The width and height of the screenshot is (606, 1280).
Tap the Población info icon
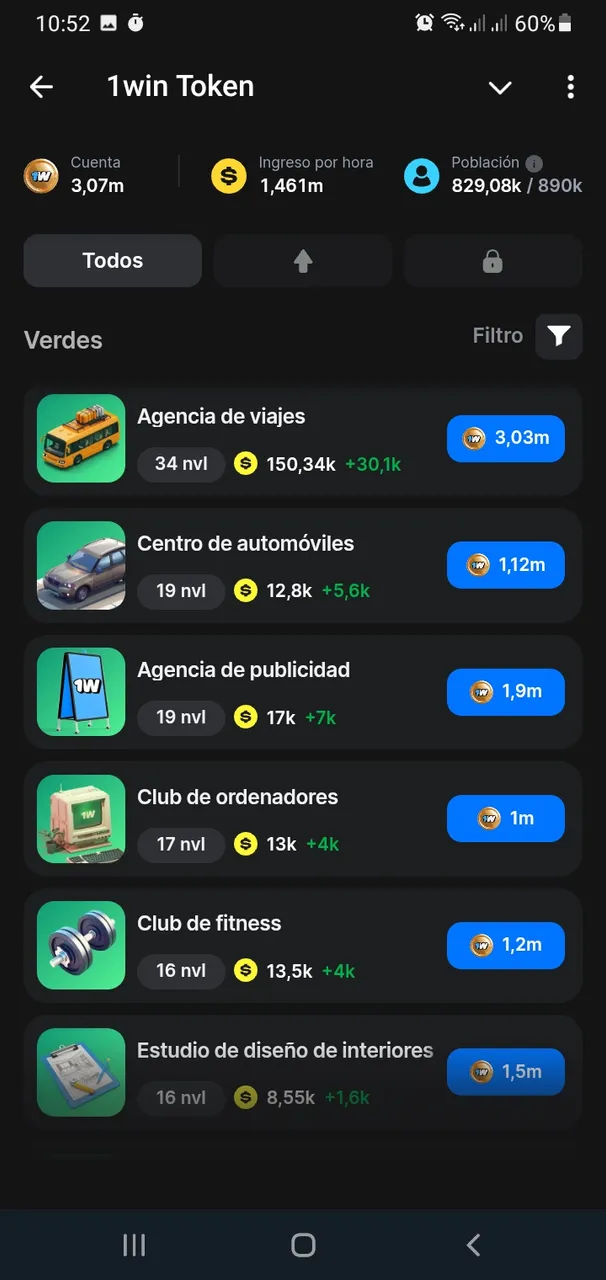click(534, 163)
